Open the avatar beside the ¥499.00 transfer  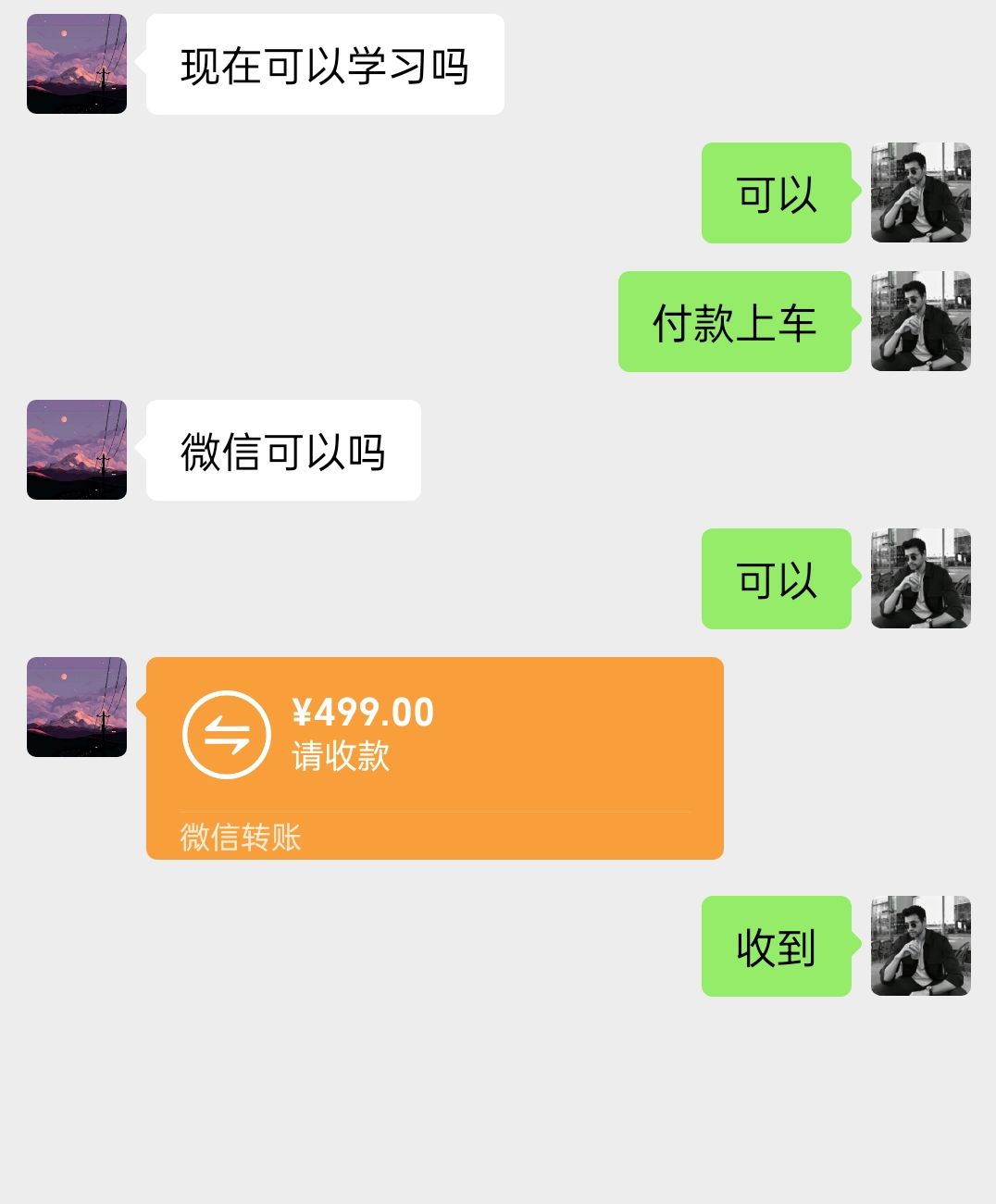[77, 706]
